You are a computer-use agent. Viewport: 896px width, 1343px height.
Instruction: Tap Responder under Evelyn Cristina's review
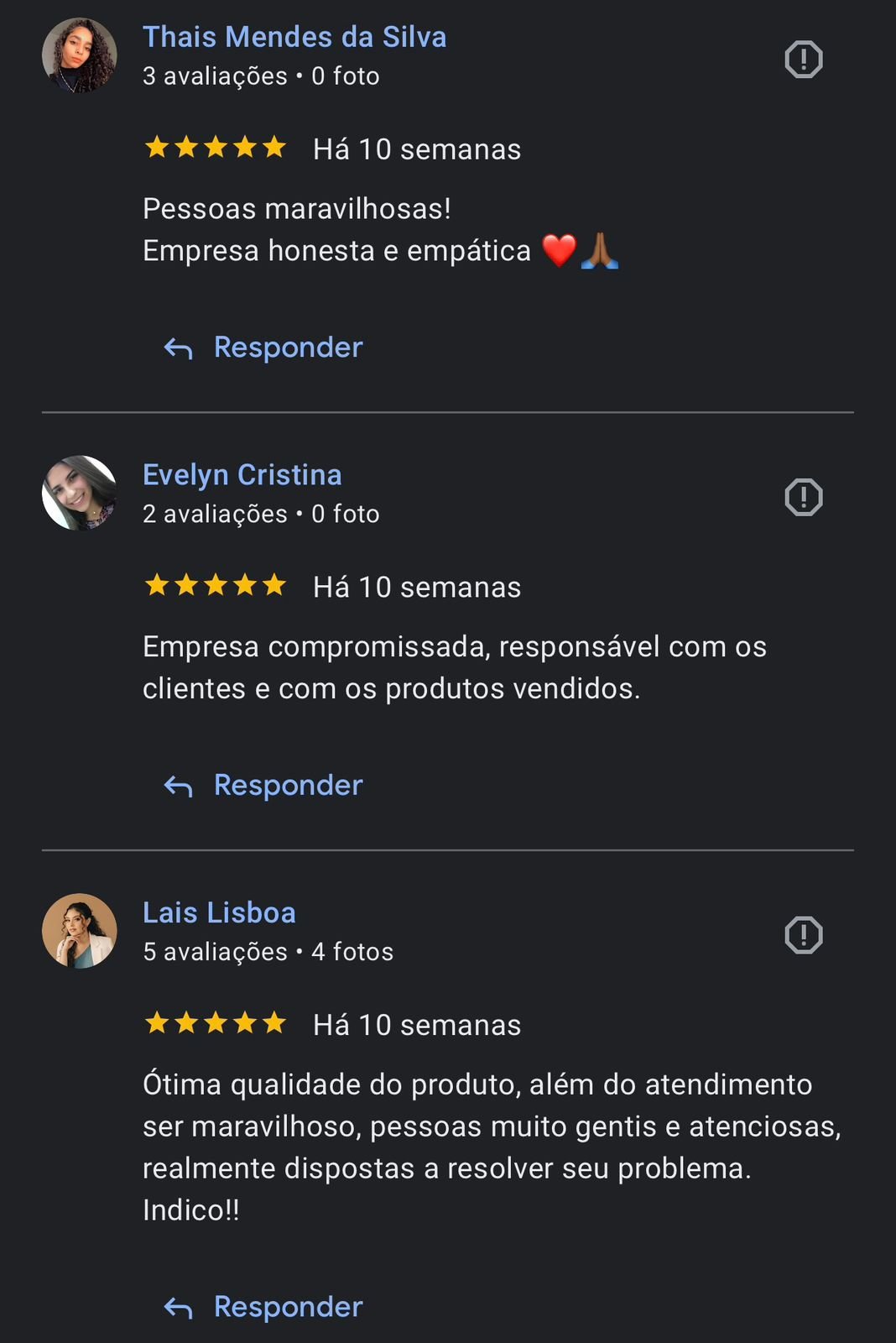pos(263,786)
